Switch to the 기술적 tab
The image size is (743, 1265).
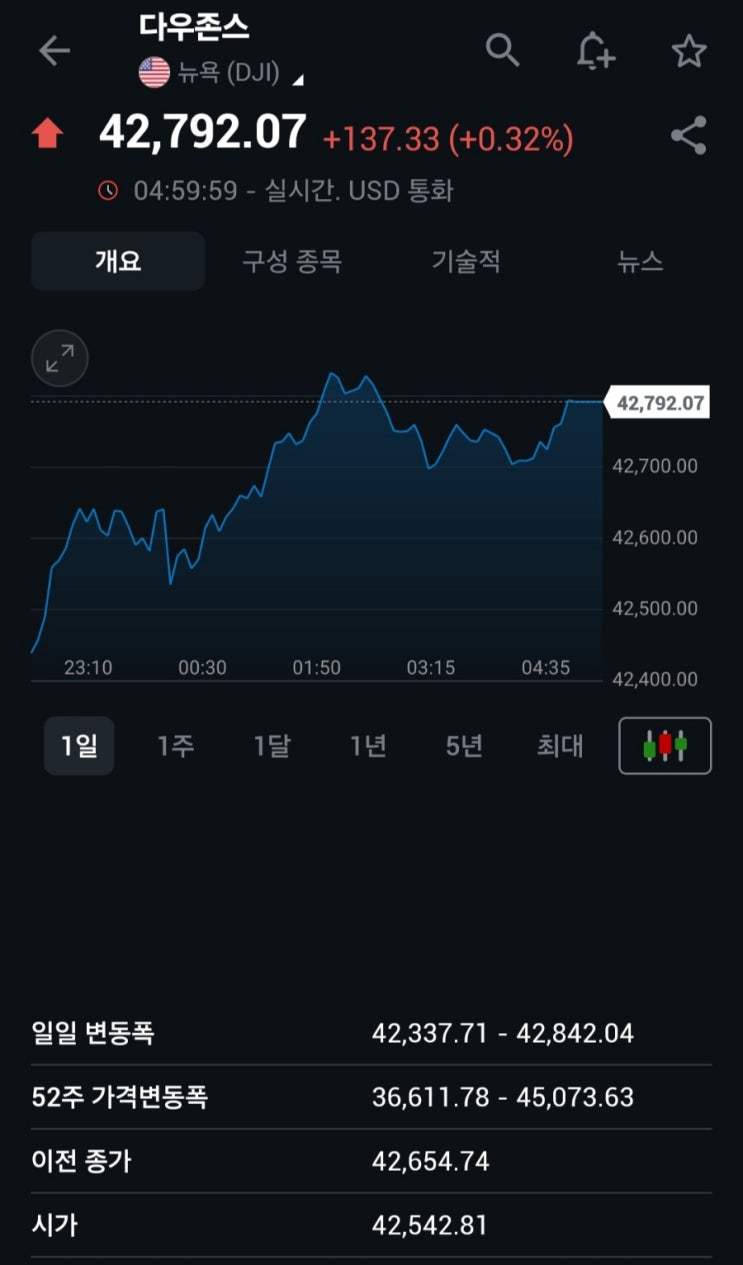466,262
